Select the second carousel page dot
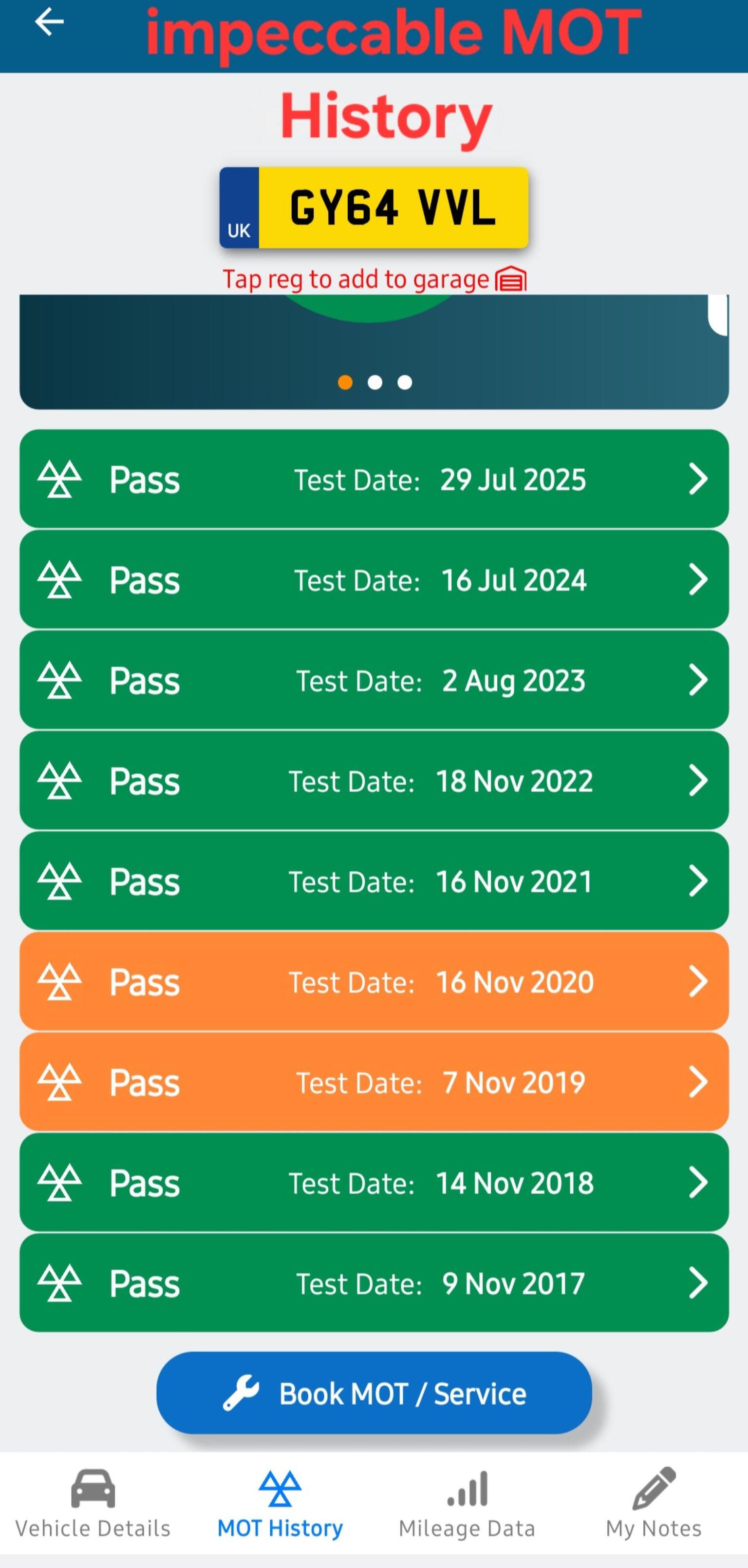 point(374,382)
